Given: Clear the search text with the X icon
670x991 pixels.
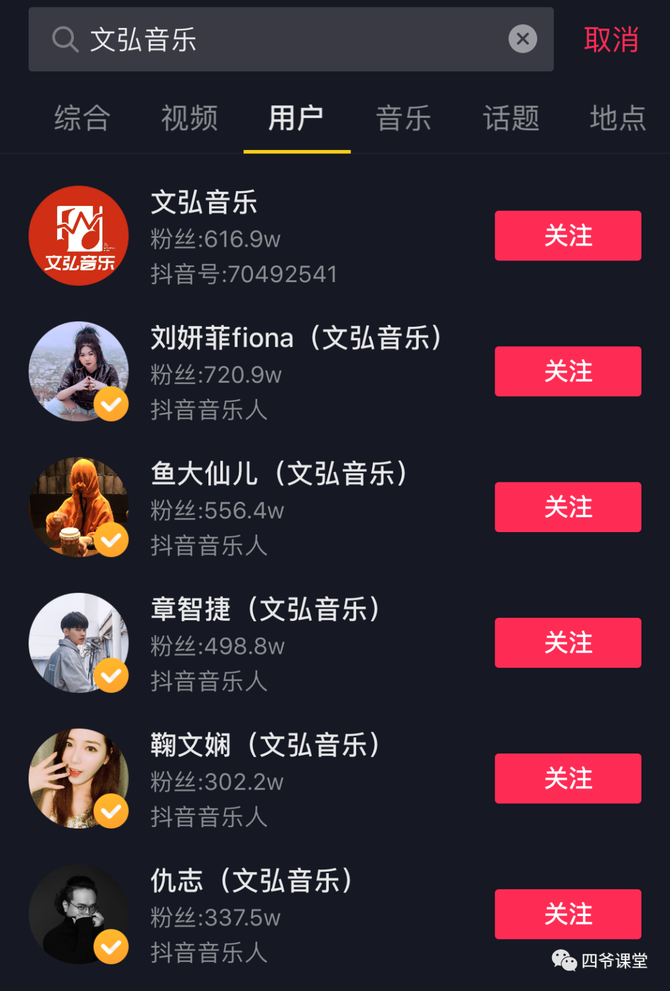Looking at the screenshot, I should (x=522, y=39).
